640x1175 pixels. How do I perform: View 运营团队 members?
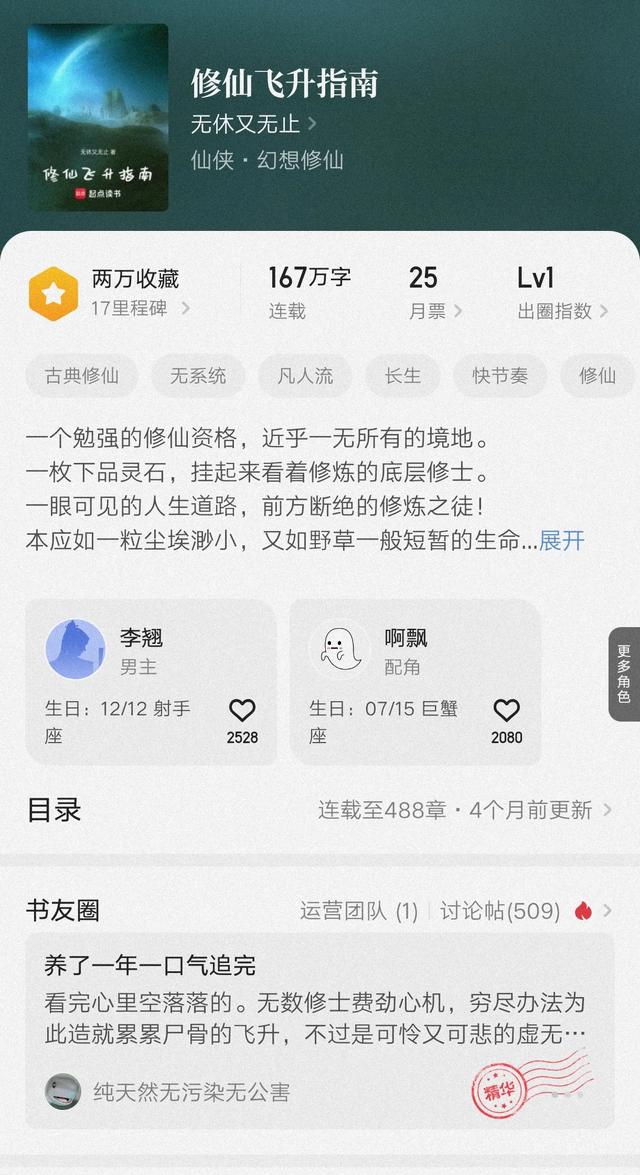(359, 910)
